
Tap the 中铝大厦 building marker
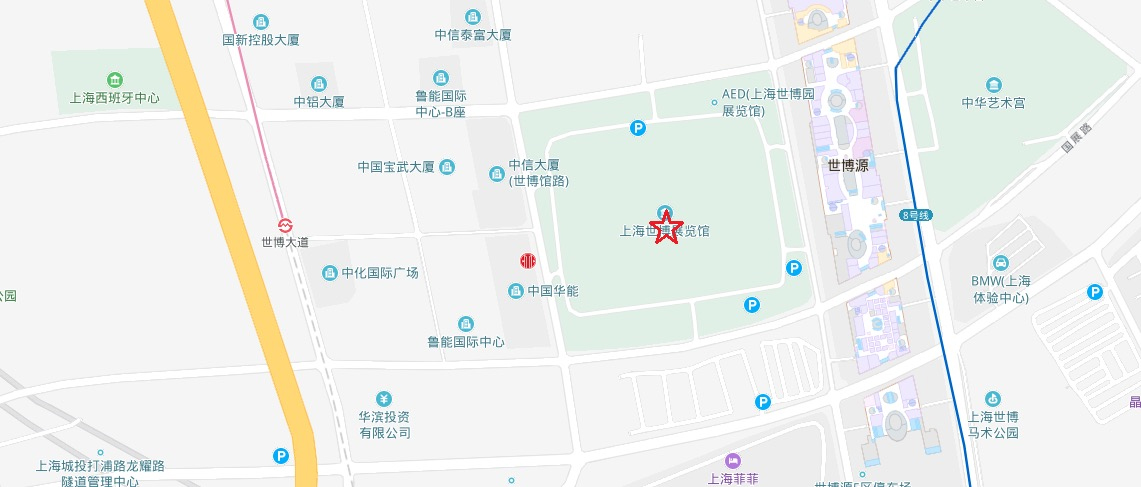point(319,84)
